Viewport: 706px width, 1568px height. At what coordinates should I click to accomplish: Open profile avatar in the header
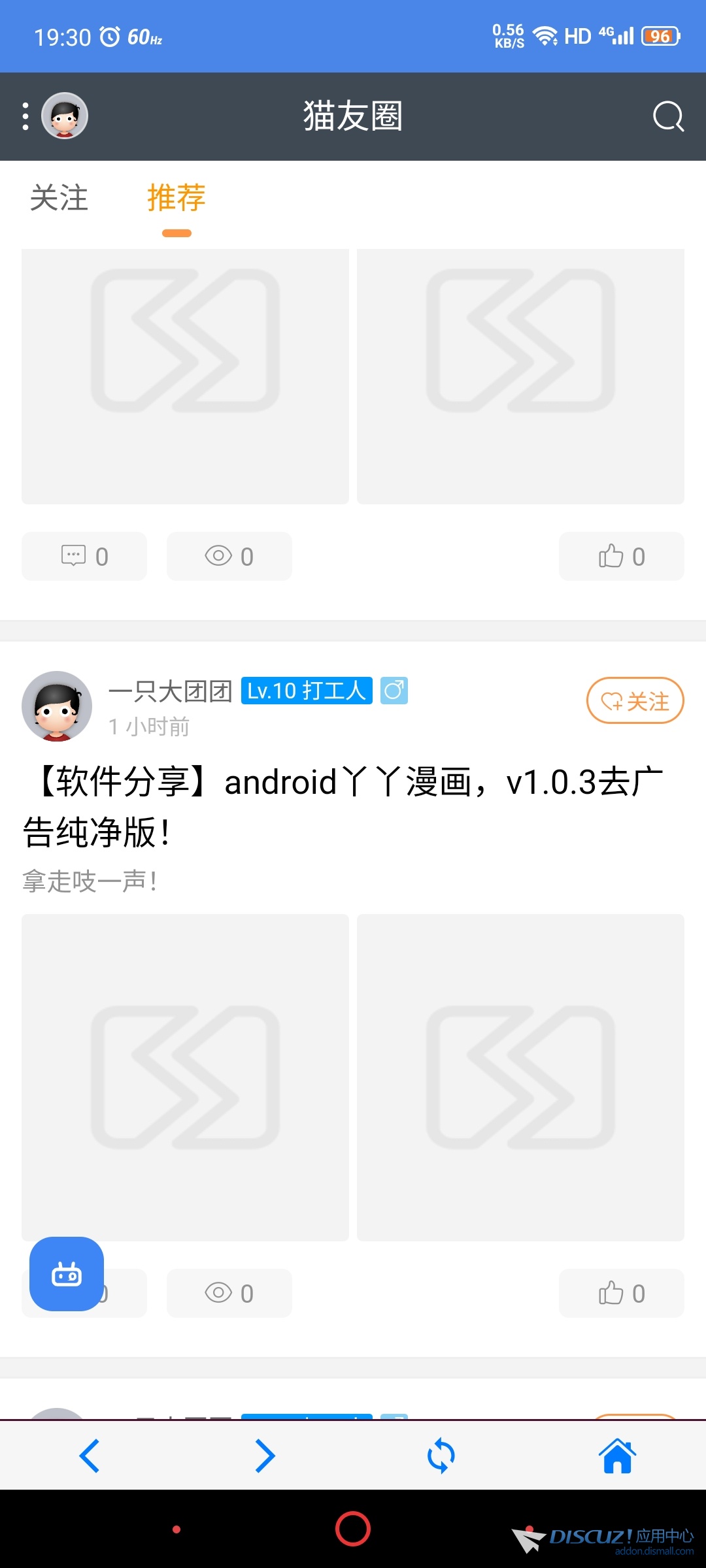(x=65, y=116)
